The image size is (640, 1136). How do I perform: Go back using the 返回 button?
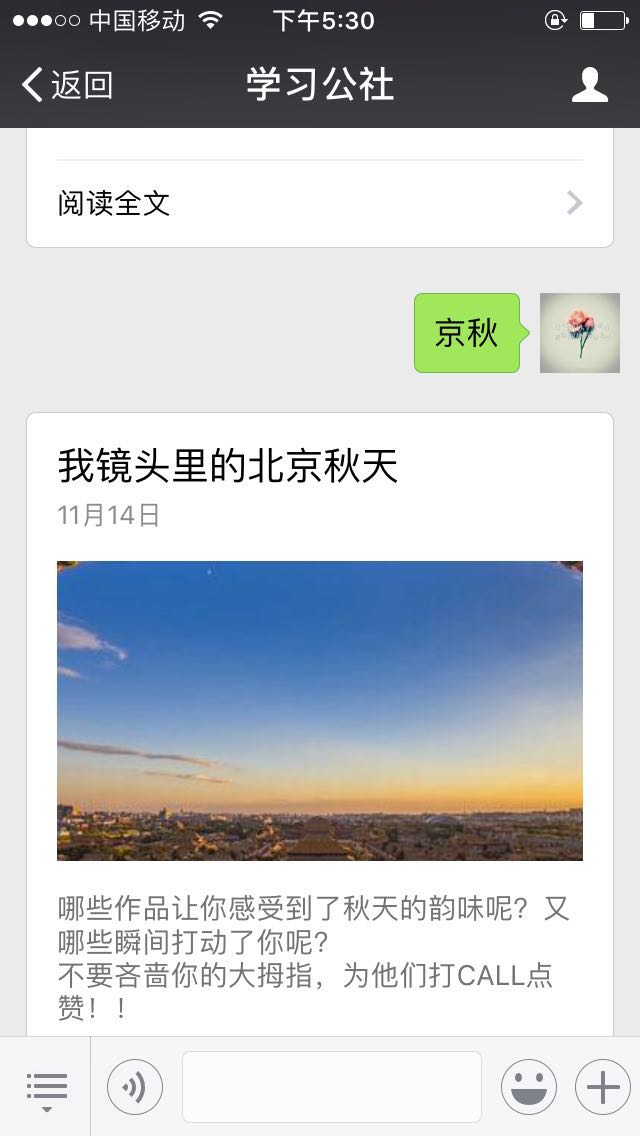coord(66,85)
